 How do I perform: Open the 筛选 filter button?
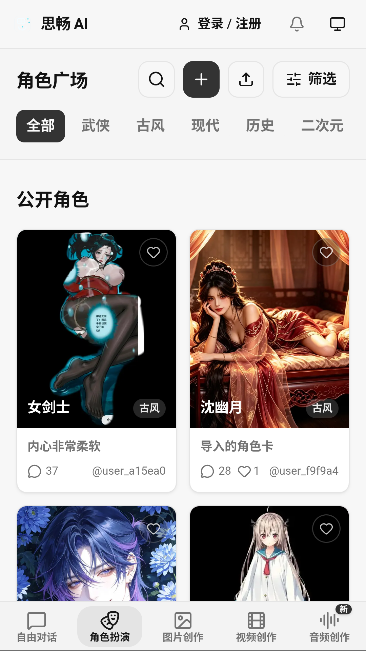pos(311,79)
